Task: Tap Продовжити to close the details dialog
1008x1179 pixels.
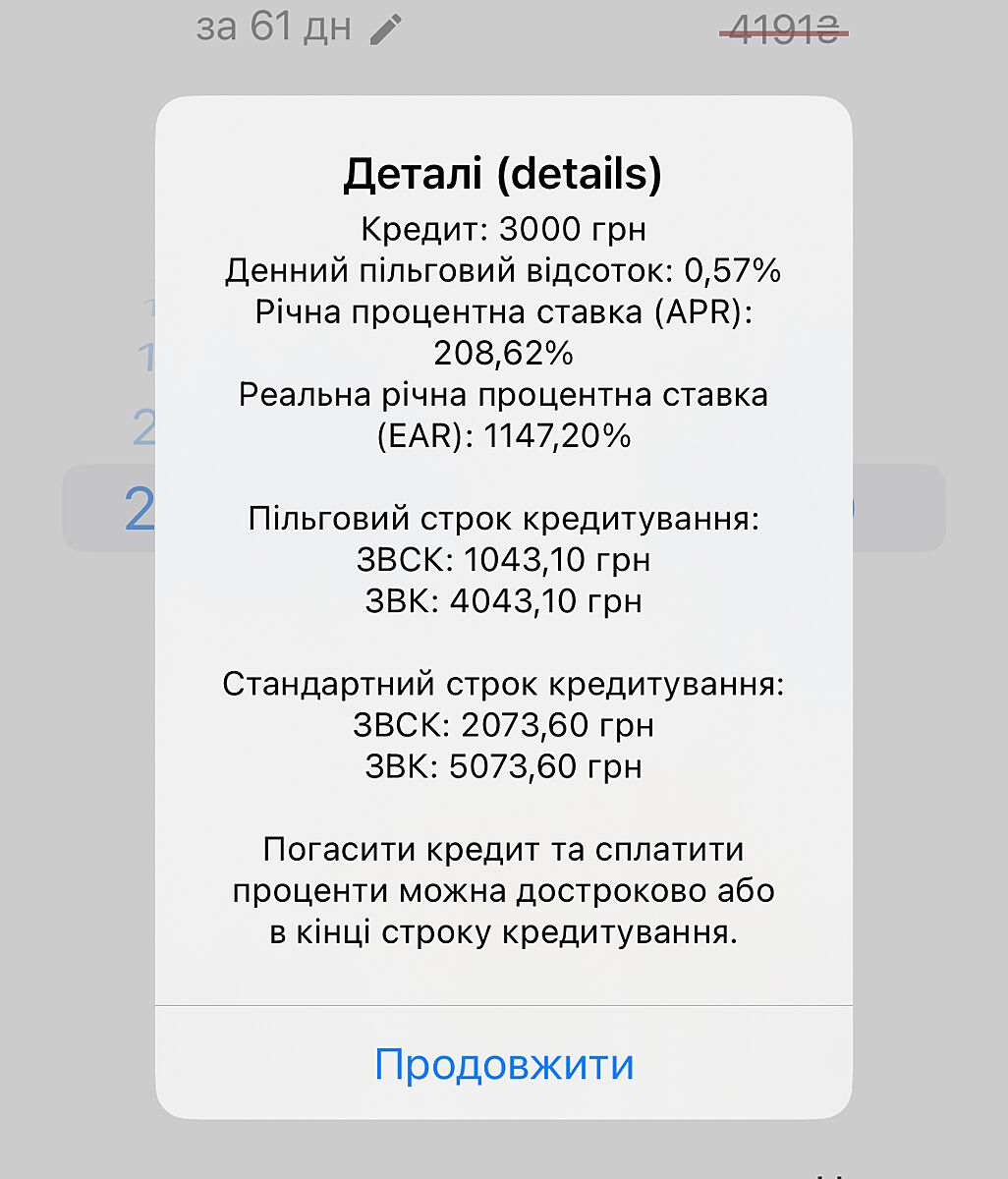Action: pyautogui.click(x=504, y=1064)
